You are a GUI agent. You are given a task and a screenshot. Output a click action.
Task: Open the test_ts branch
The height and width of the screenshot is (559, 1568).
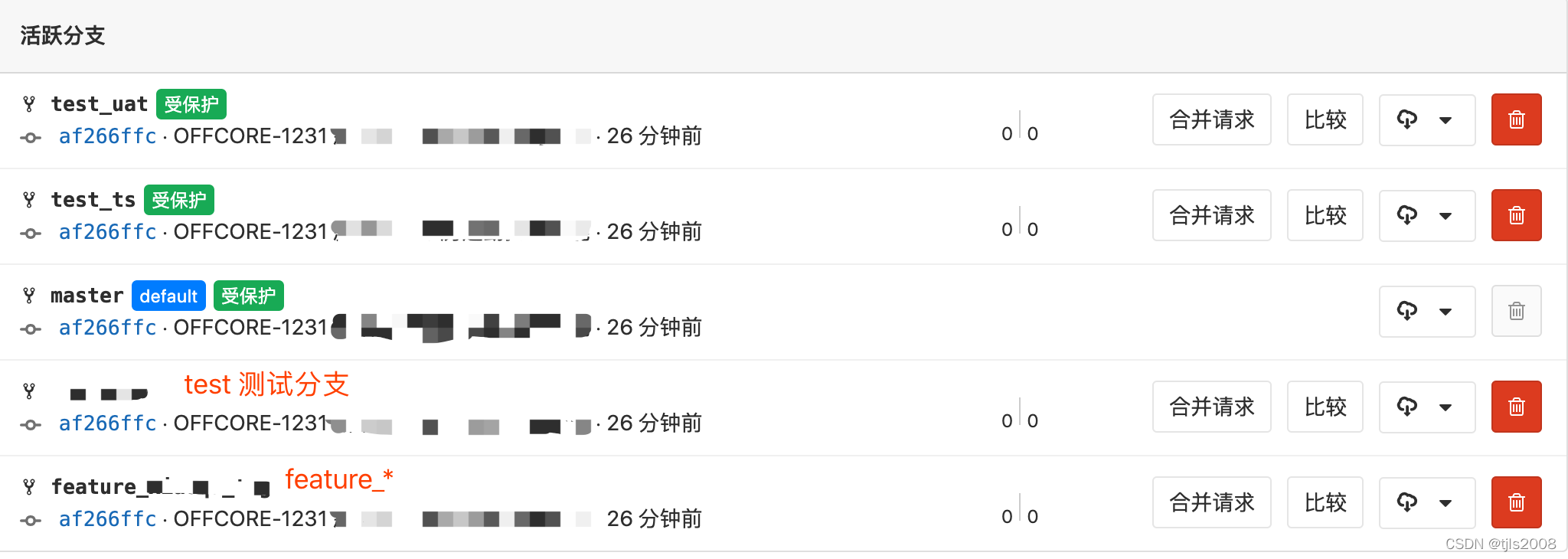click(x=93, y=200)
